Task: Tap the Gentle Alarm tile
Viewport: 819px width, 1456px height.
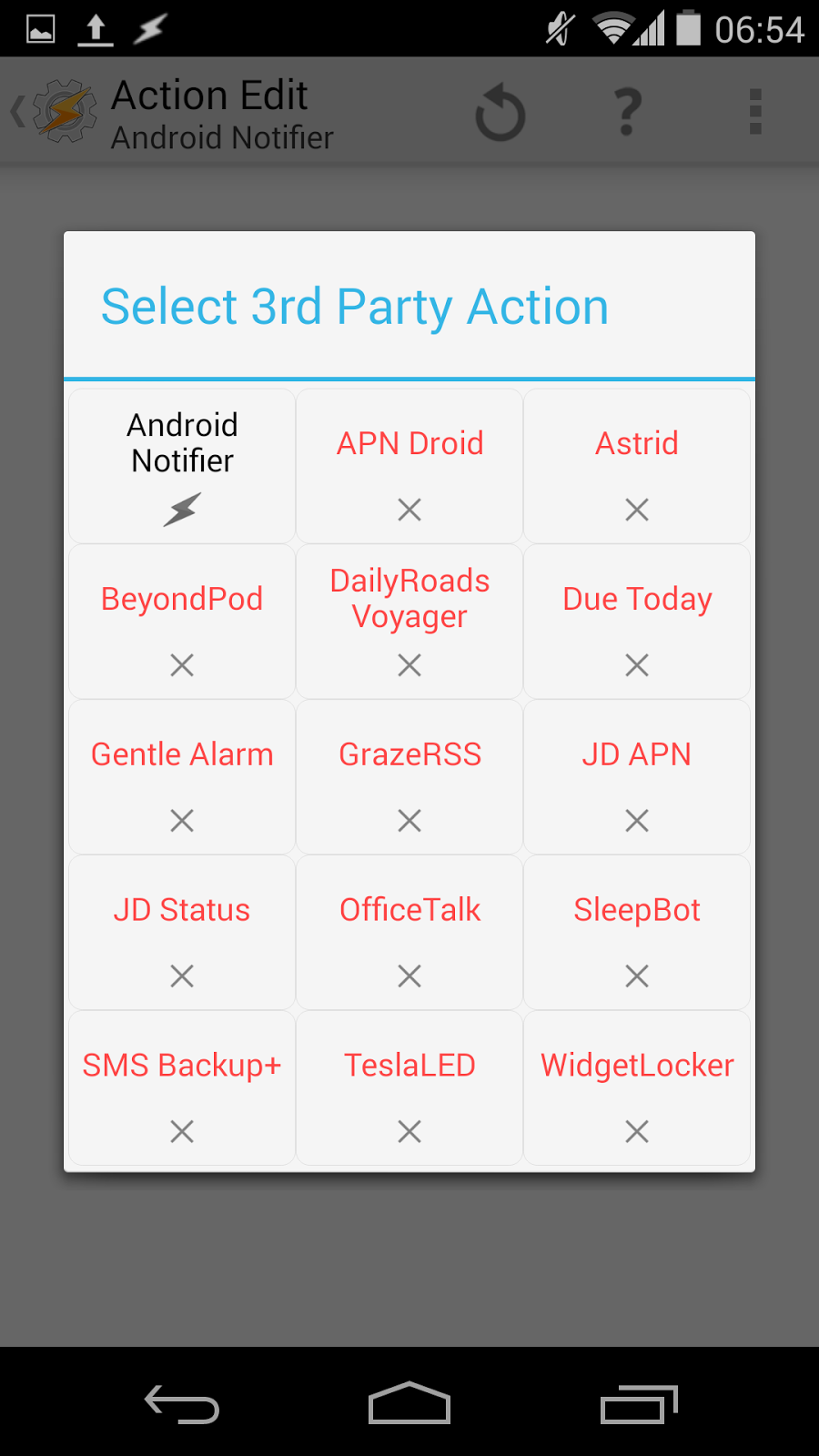Action: pyautogui.click(x=182, y=777)
